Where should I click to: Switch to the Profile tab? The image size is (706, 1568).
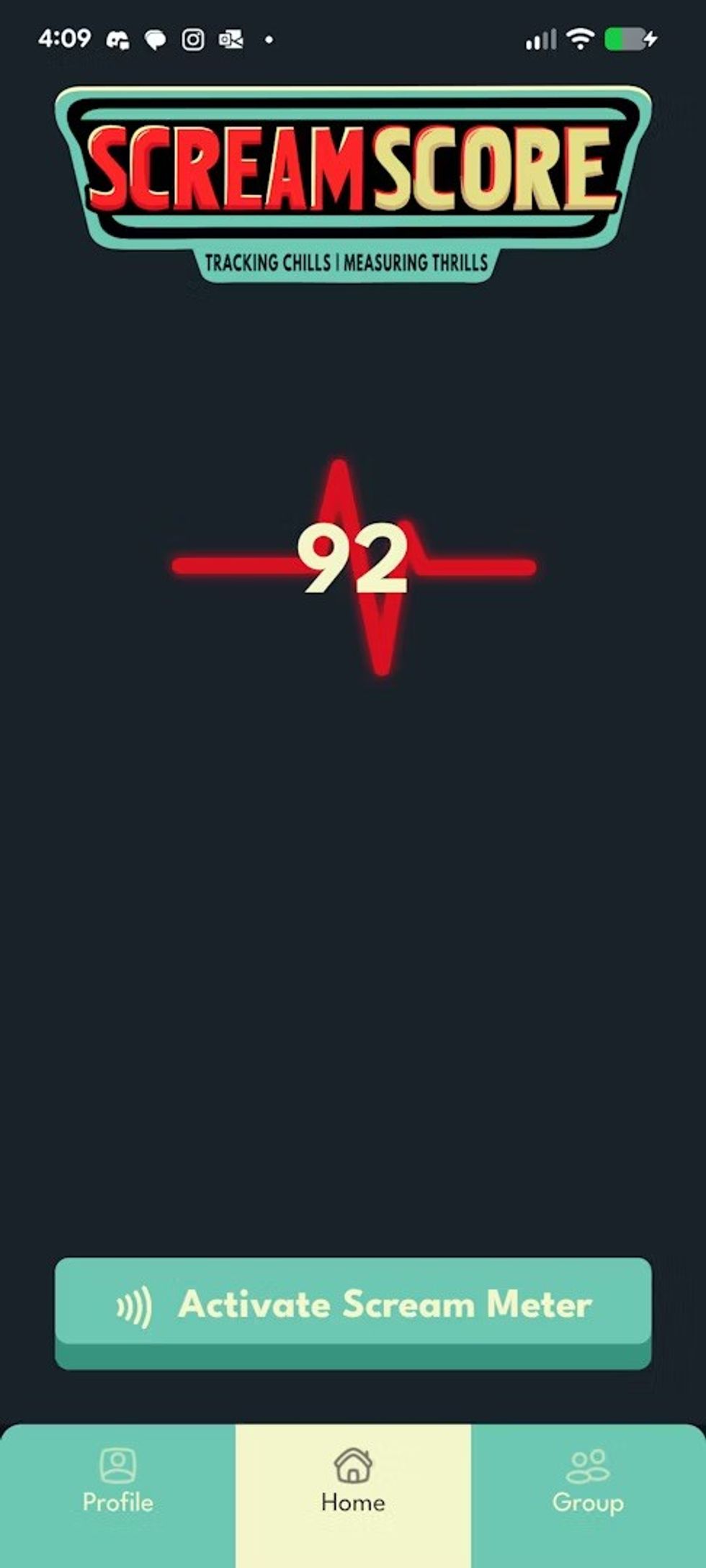pos(117,1484)
